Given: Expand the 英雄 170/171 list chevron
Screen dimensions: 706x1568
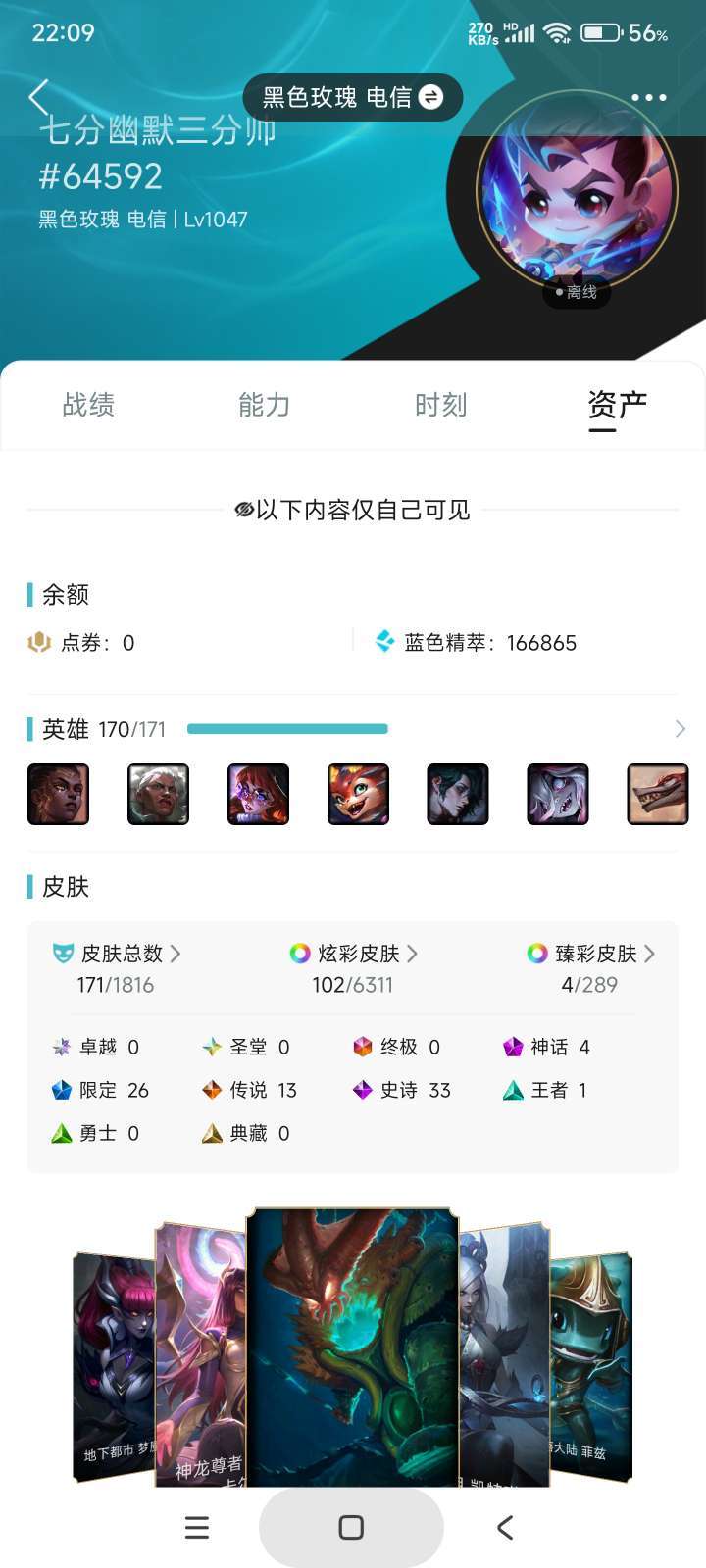Looking at the screenshot, I should (680, 729).
